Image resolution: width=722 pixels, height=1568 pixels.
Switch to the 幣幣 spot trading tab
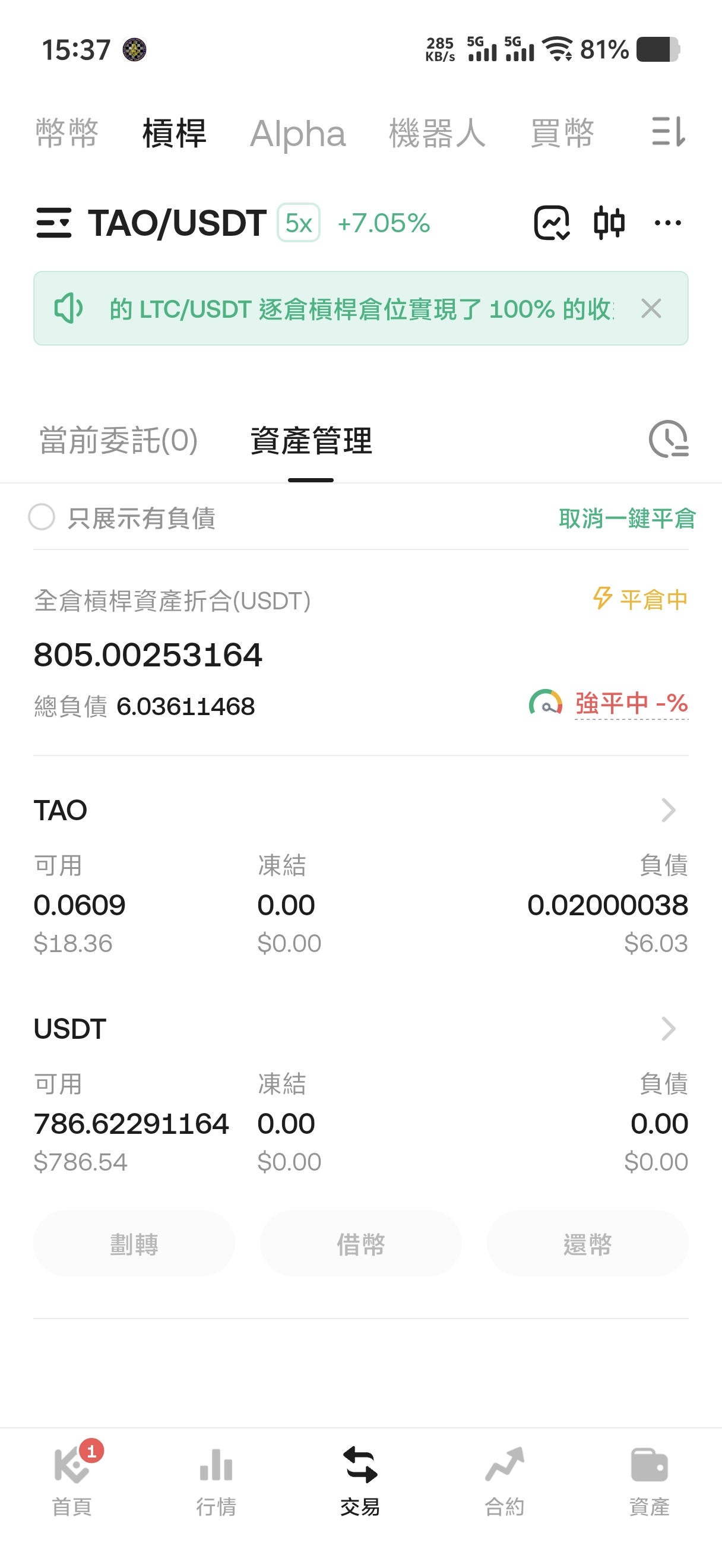pos(67,132)
